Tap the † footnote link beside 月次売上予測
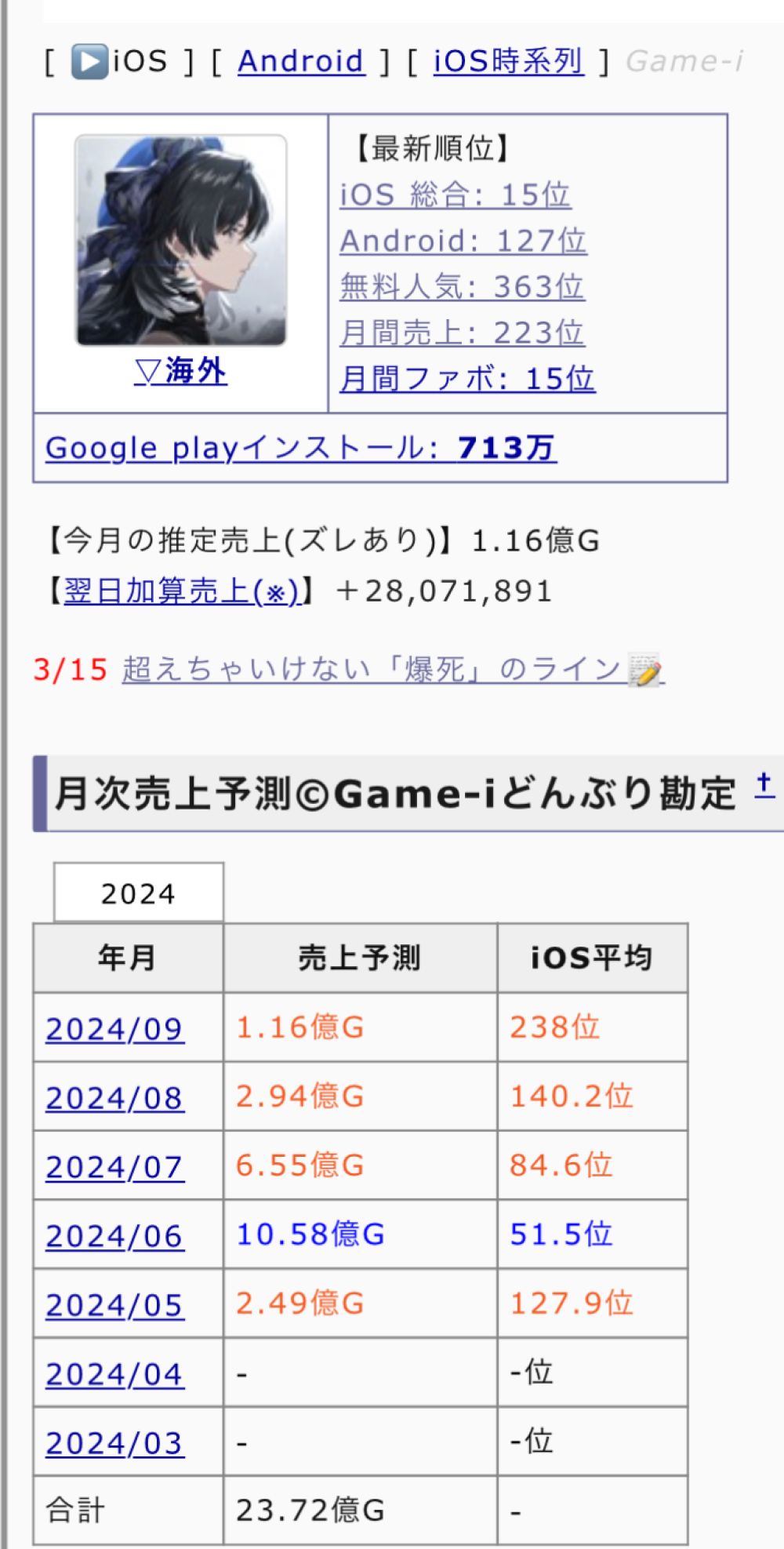 764,785
